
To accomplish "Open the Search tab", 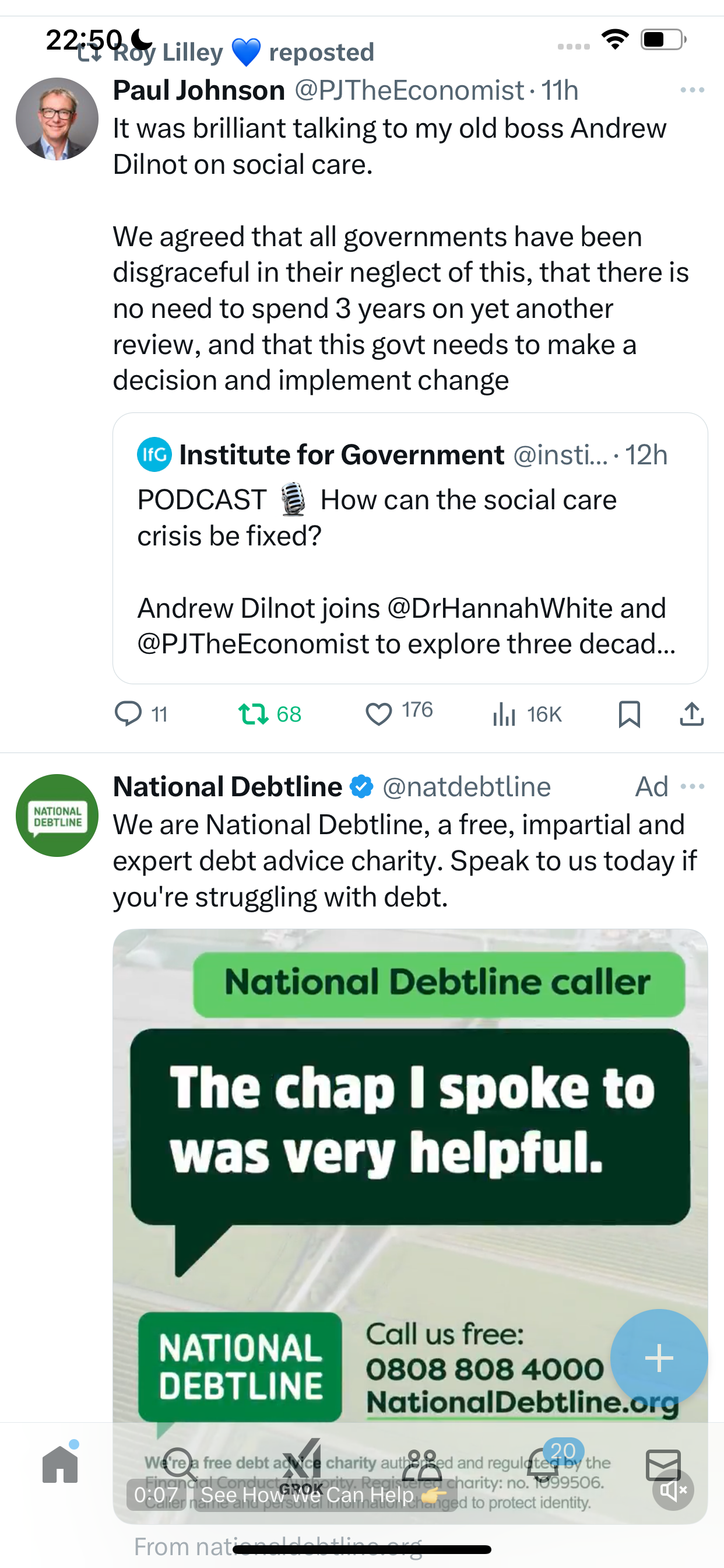I will 181,1464.
